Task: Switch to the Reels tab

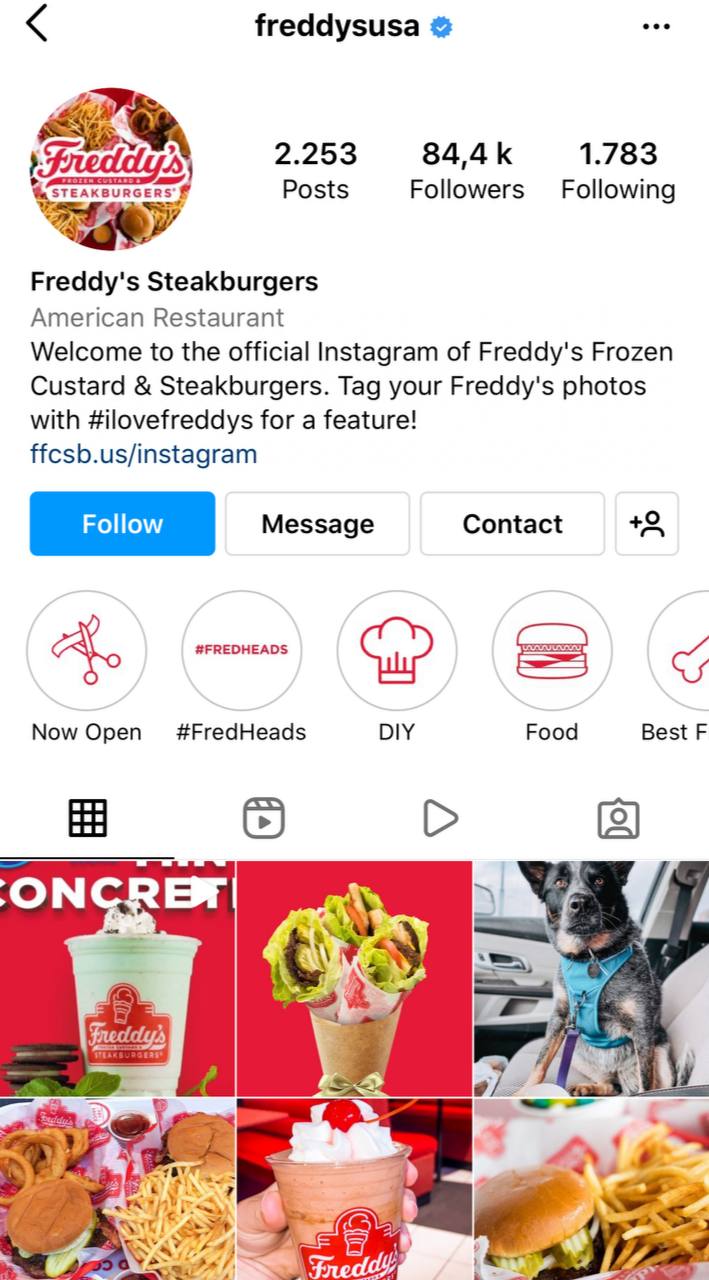Action: (x=264, y=818)
